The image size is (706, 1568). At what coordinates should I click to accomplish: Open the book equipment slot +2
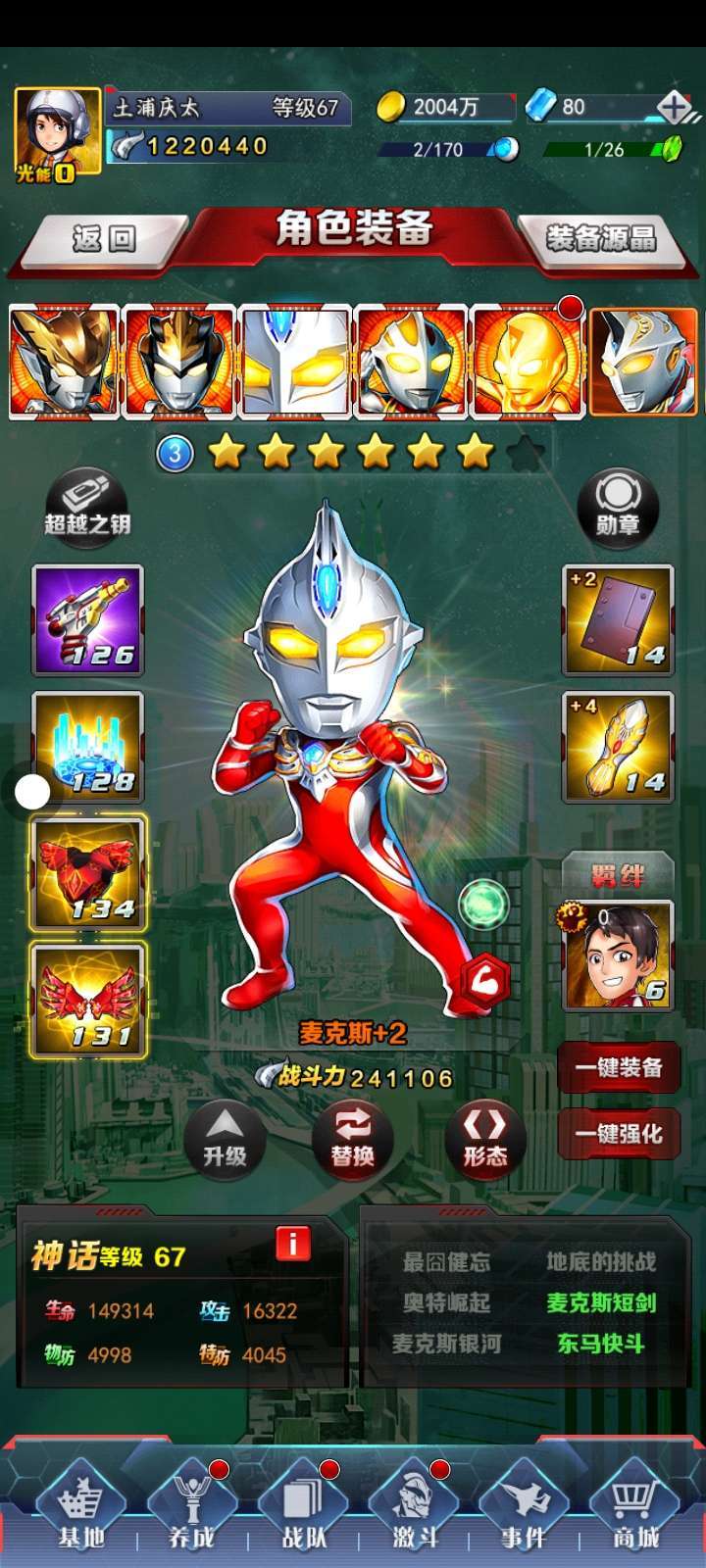point(618,620)
